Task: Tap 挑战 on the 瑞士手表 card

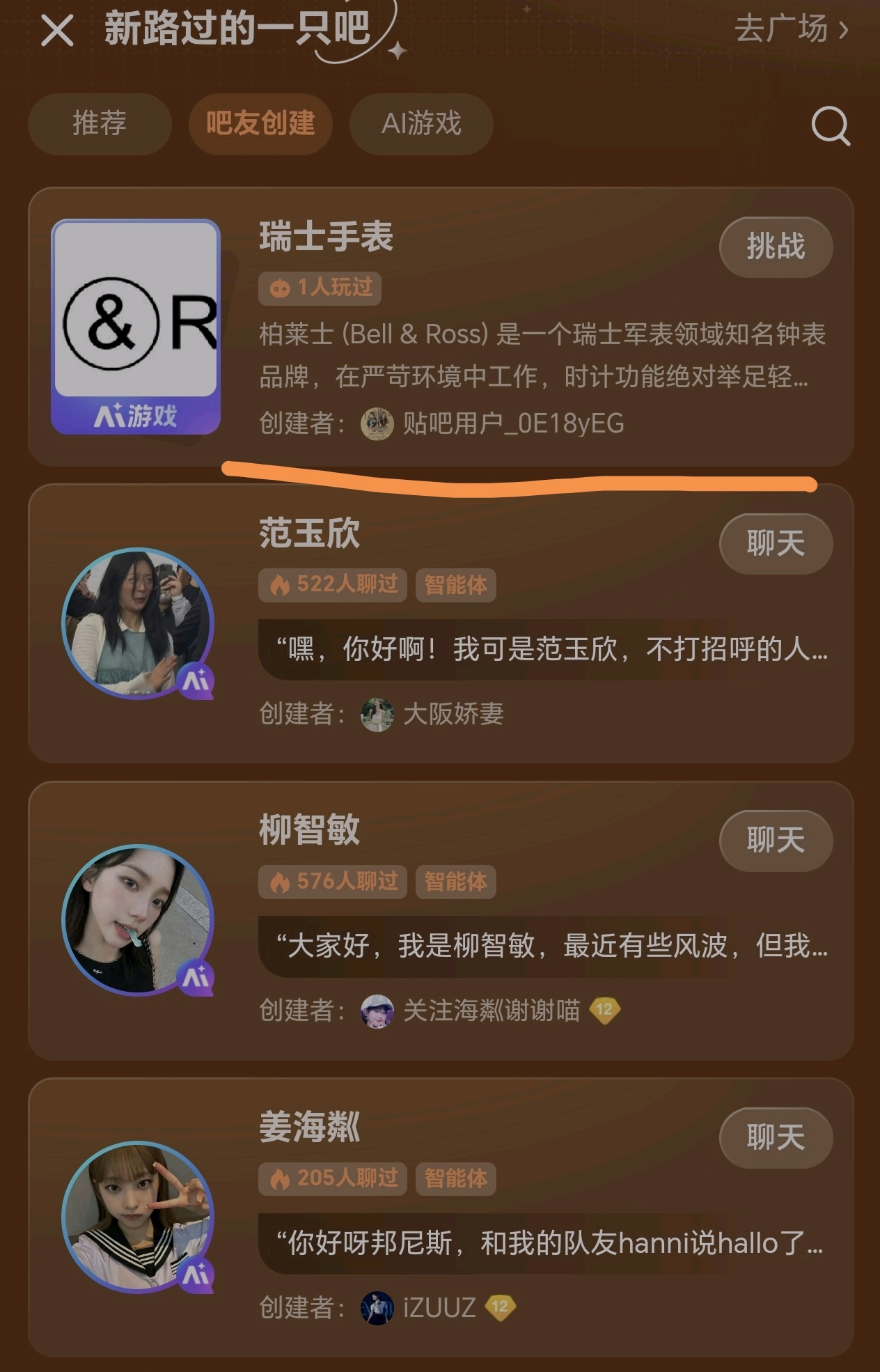Action: [776, 247]
